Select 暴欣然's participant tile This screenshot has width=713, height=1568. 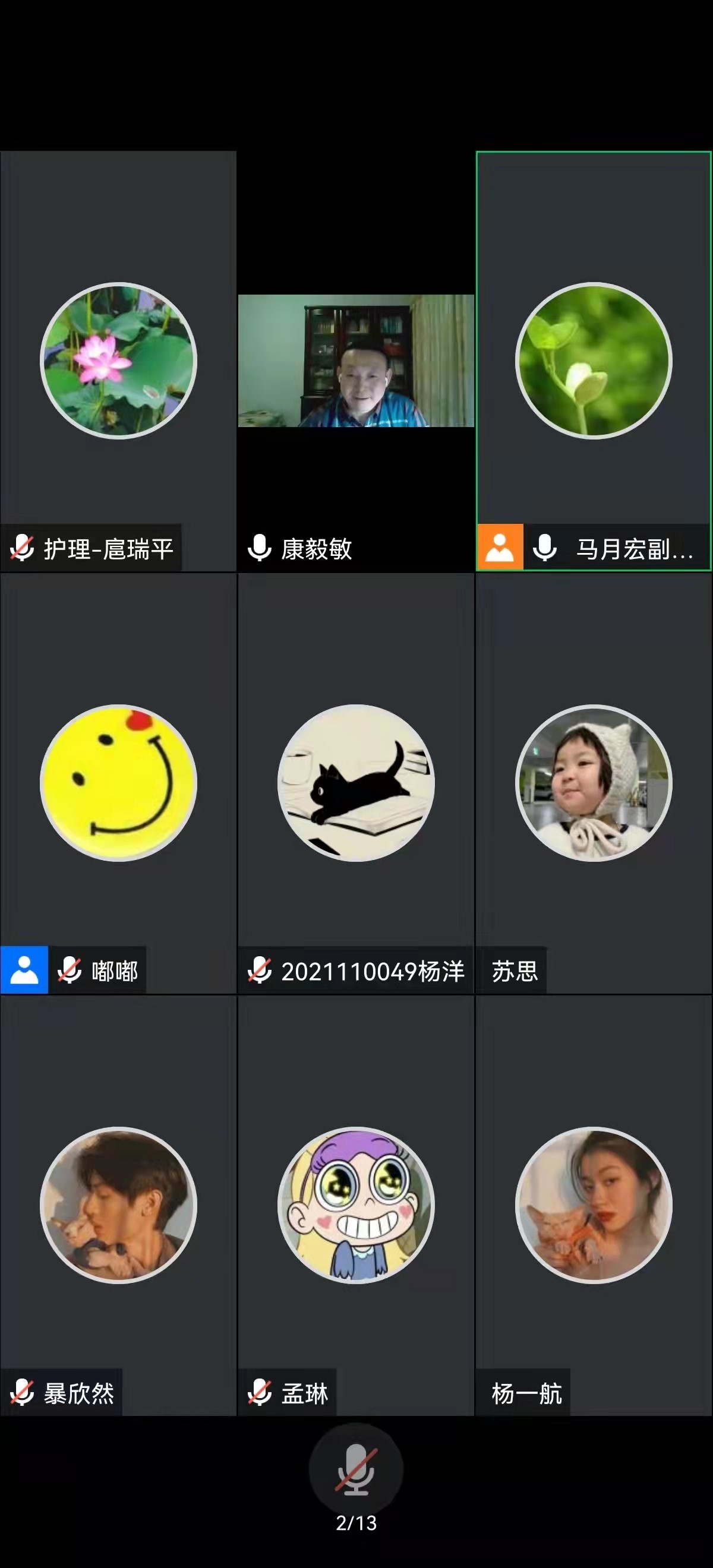118,1205
